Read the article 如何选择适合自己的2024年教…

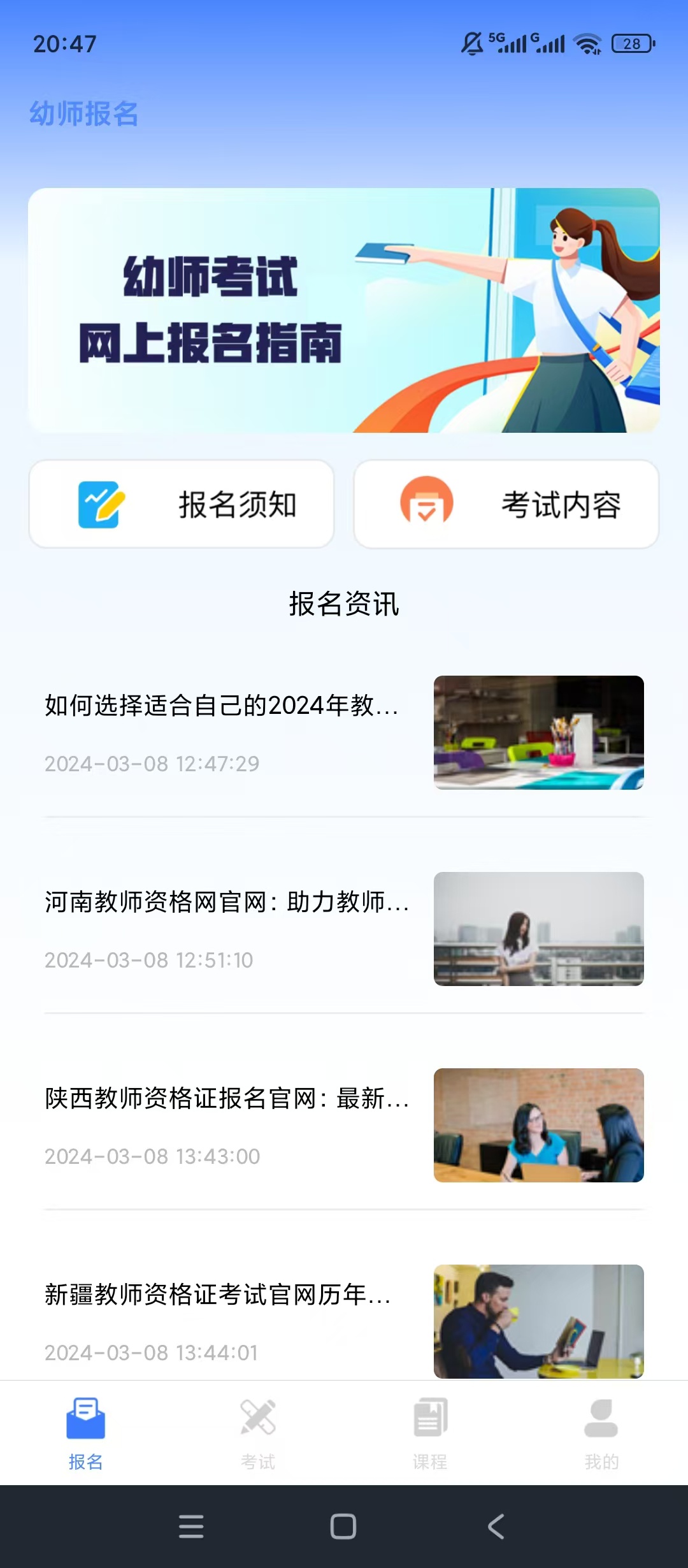pyautogui.click(x=344, y=733)
